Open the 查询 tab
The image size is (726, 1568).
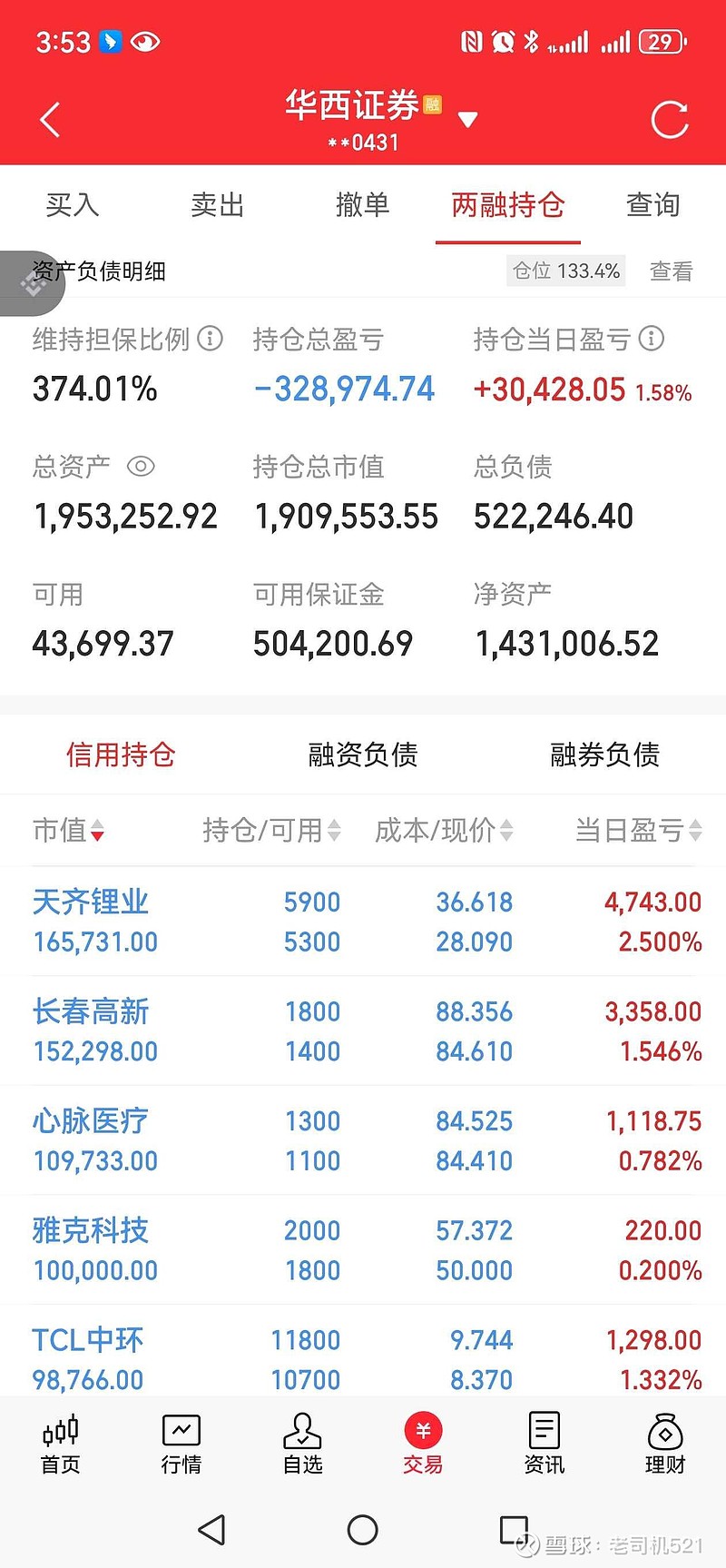[653, 205]
